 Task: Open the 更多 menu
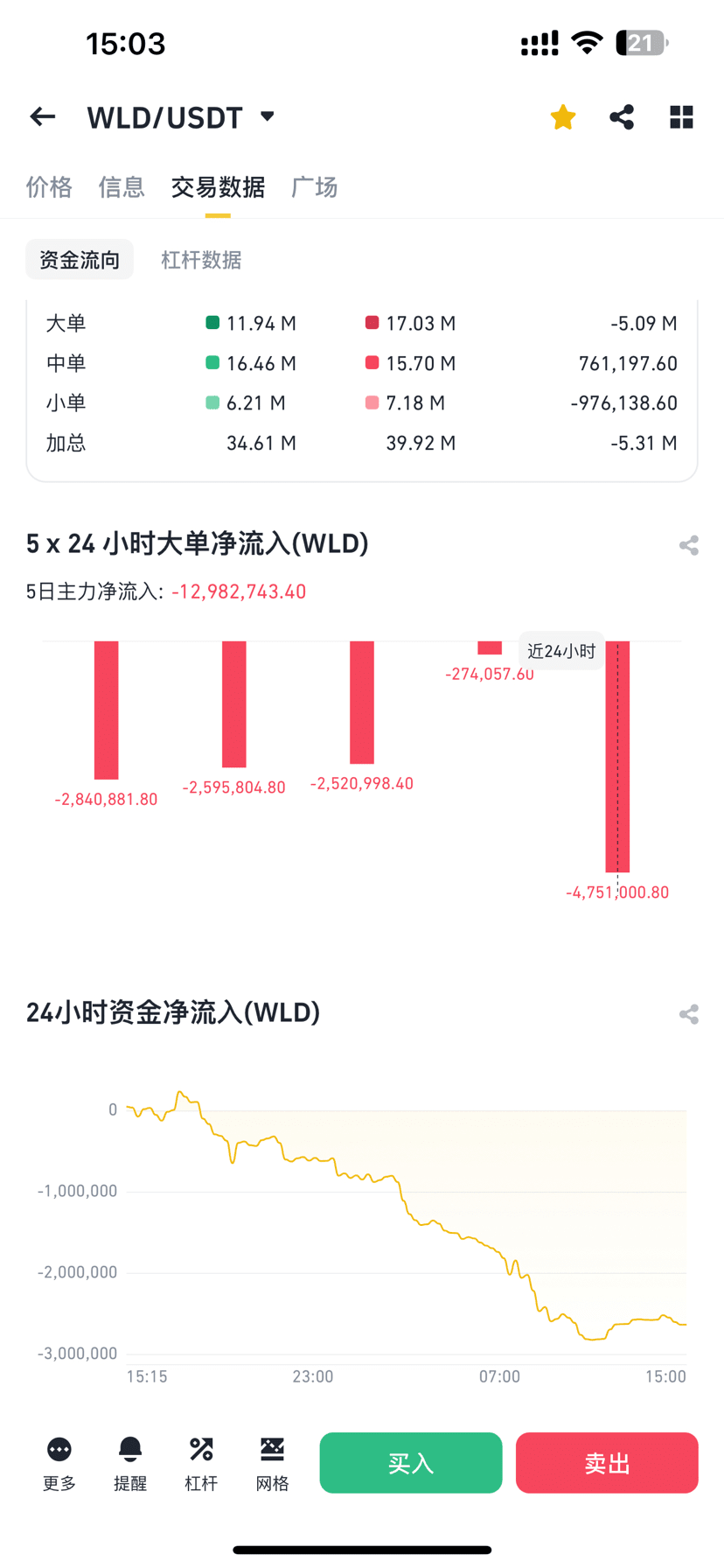[x=59, y=1463]
